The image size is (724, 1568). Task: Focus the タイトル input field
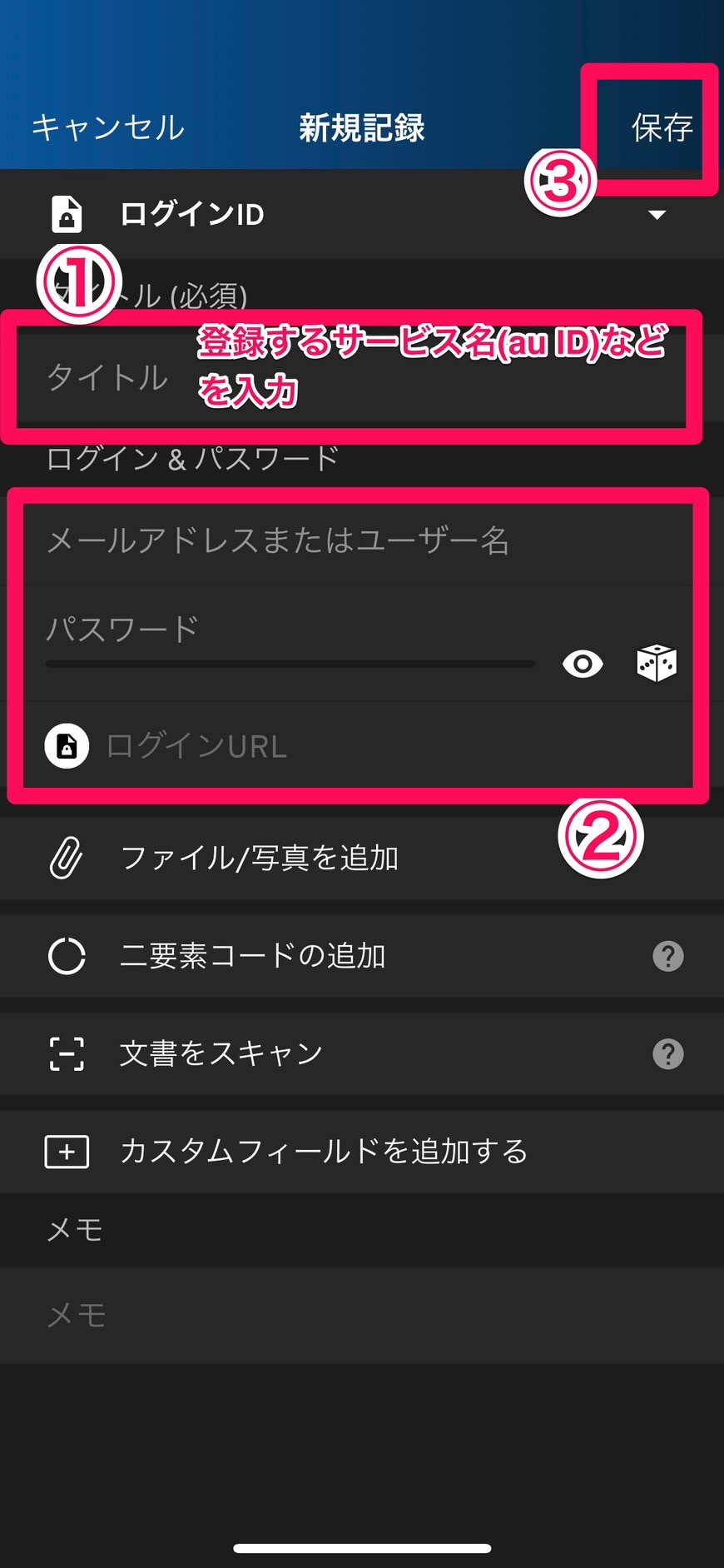[x=362, y=377]
